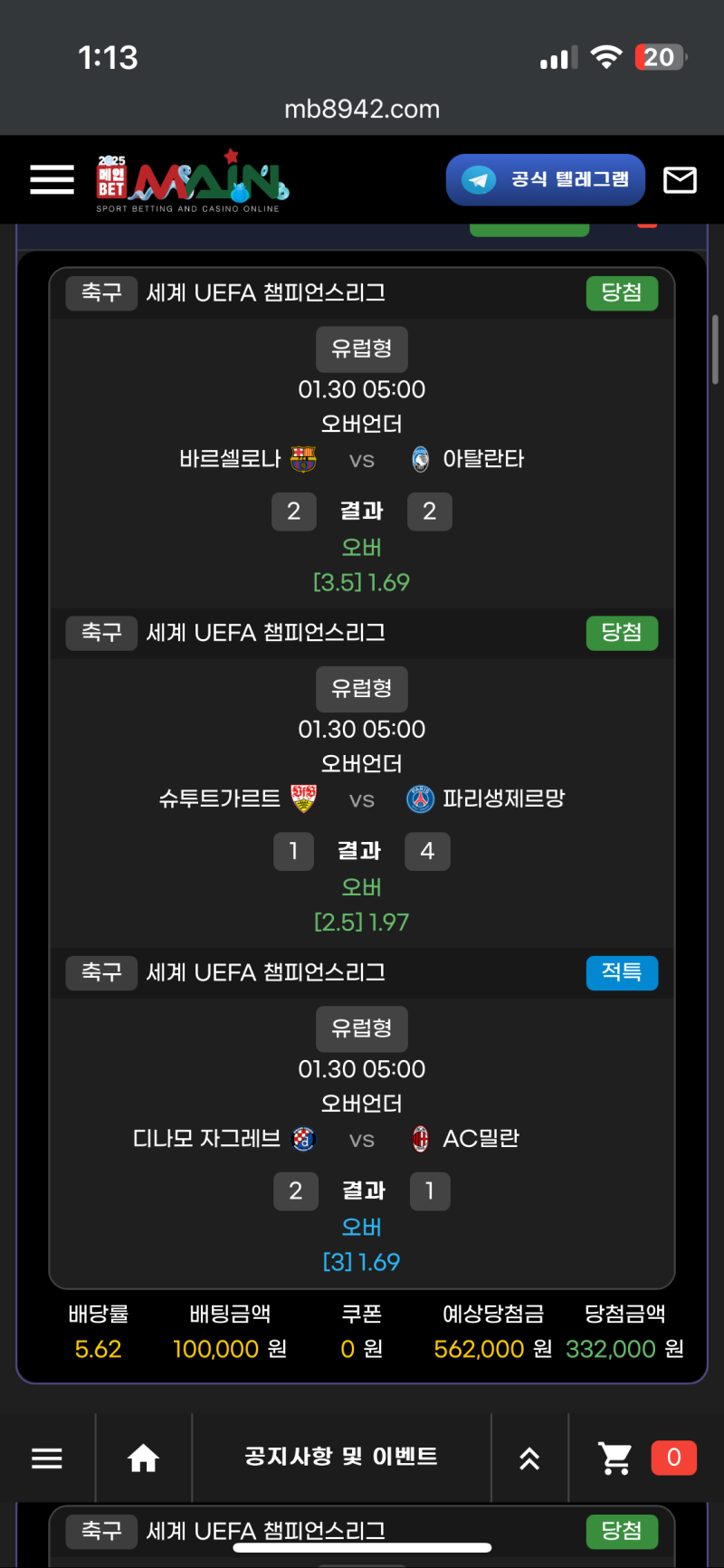The height and width of the screenshot is (1568, 724).
Task: Open the bottom bar menu icon
Action: pos(47,1458)
